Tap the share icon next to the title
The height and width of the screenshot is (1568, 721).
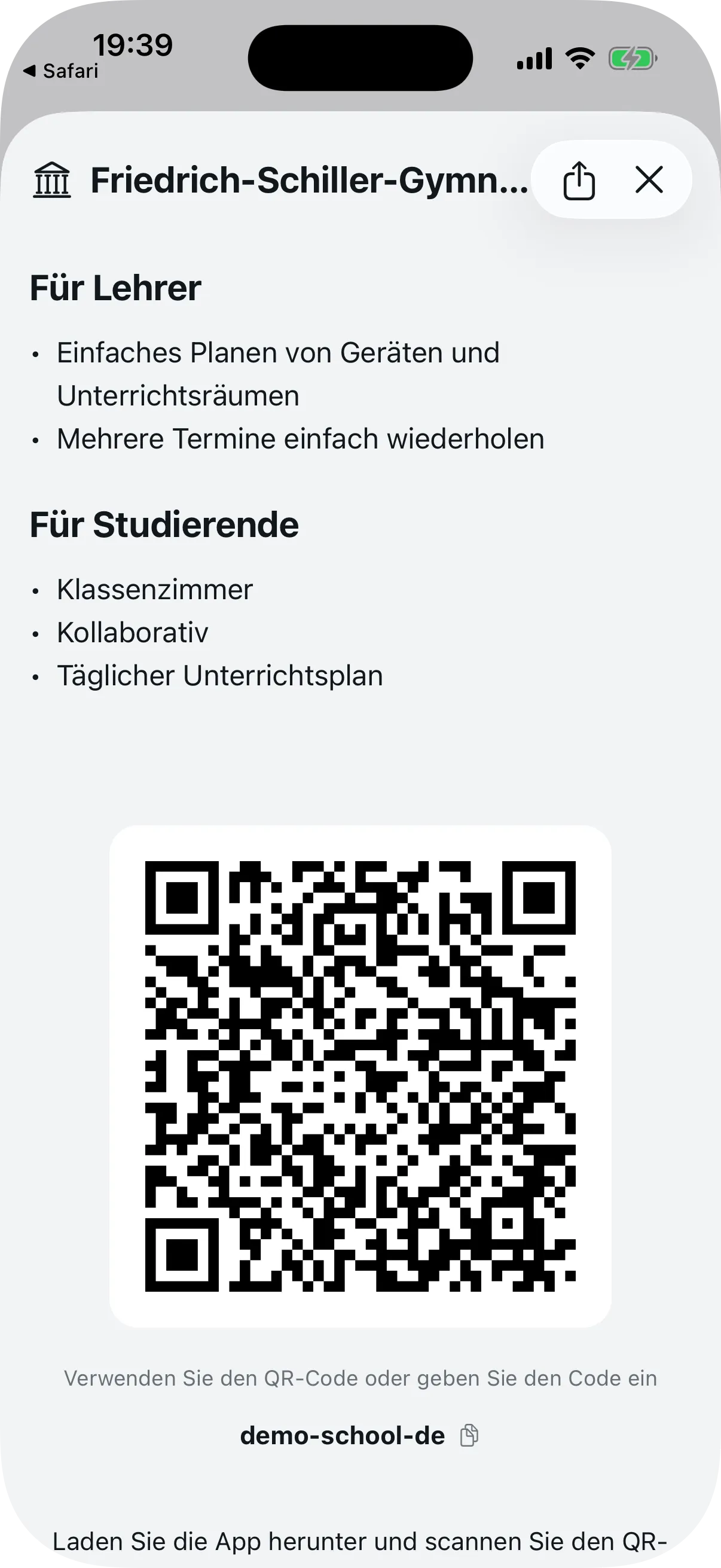(579, 179)
